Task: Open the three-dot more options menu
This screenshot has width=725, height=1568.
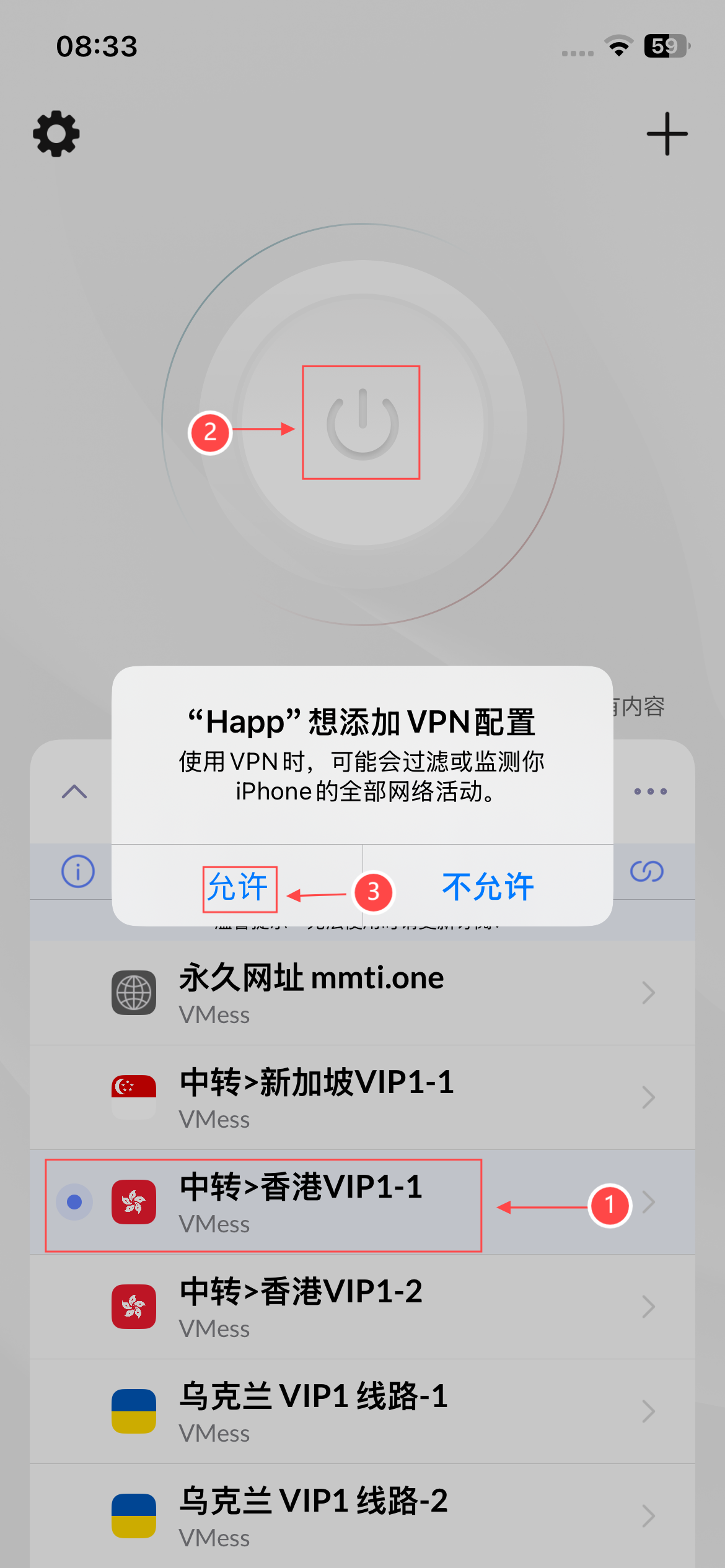Action: click(650, 791)
